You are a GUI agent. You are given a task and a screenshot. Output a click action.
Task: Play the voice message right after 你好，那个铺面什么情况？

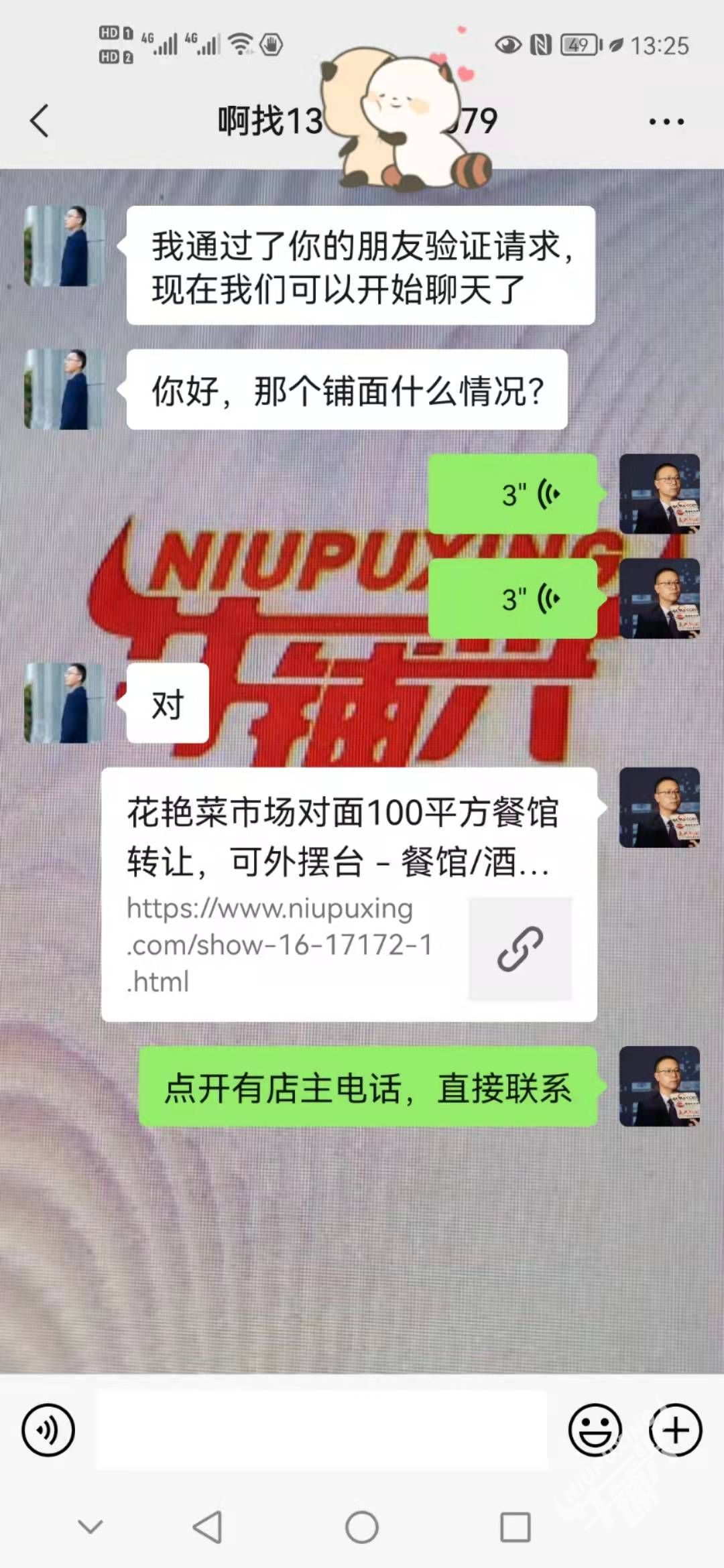coord(513,494)
